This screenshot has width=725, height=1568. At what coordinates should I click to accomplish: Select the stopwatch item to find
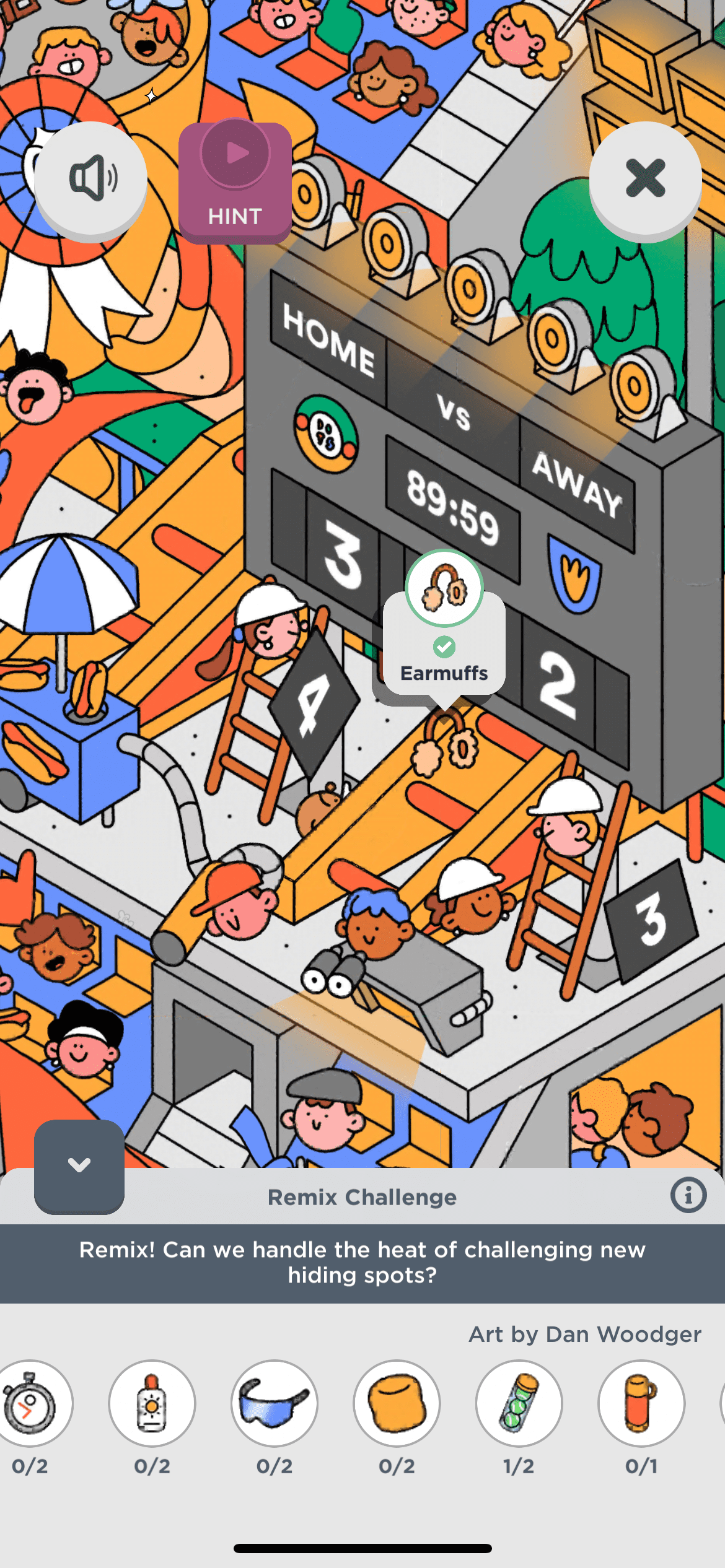[31, 1403]
